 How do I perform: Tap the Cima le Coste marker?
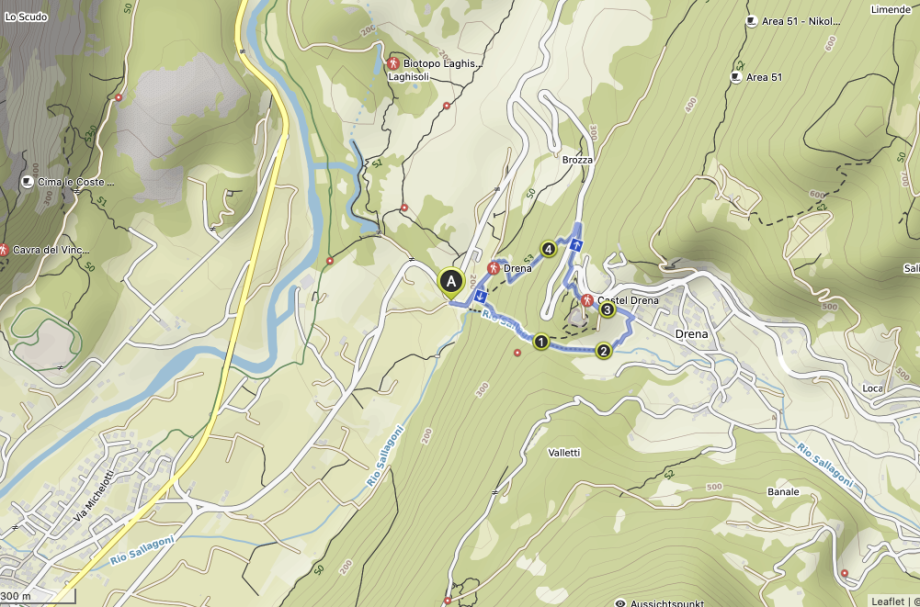click(x=27, y=182)
